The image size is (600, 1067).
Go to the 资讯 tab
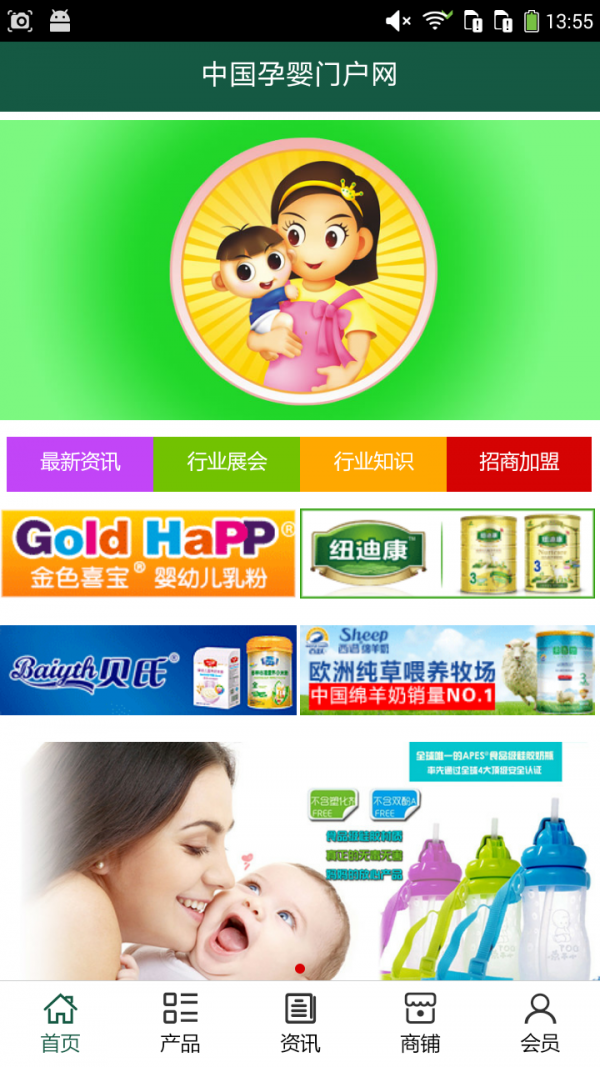coord(300,1023)
